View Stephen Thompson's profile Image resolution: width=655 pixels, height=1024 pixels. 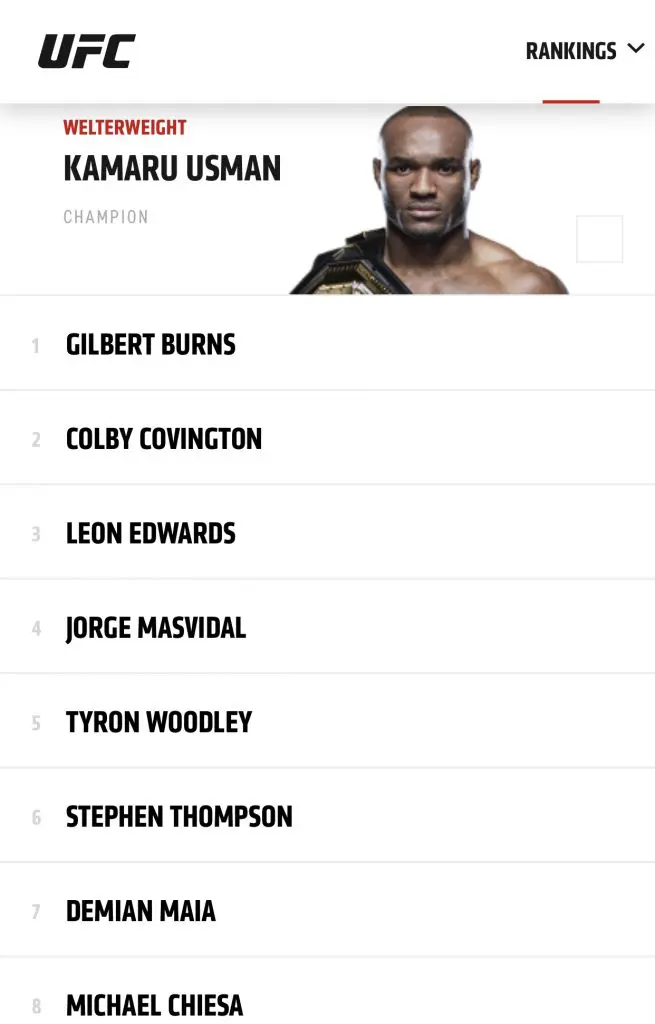click(x=179, y=817)
